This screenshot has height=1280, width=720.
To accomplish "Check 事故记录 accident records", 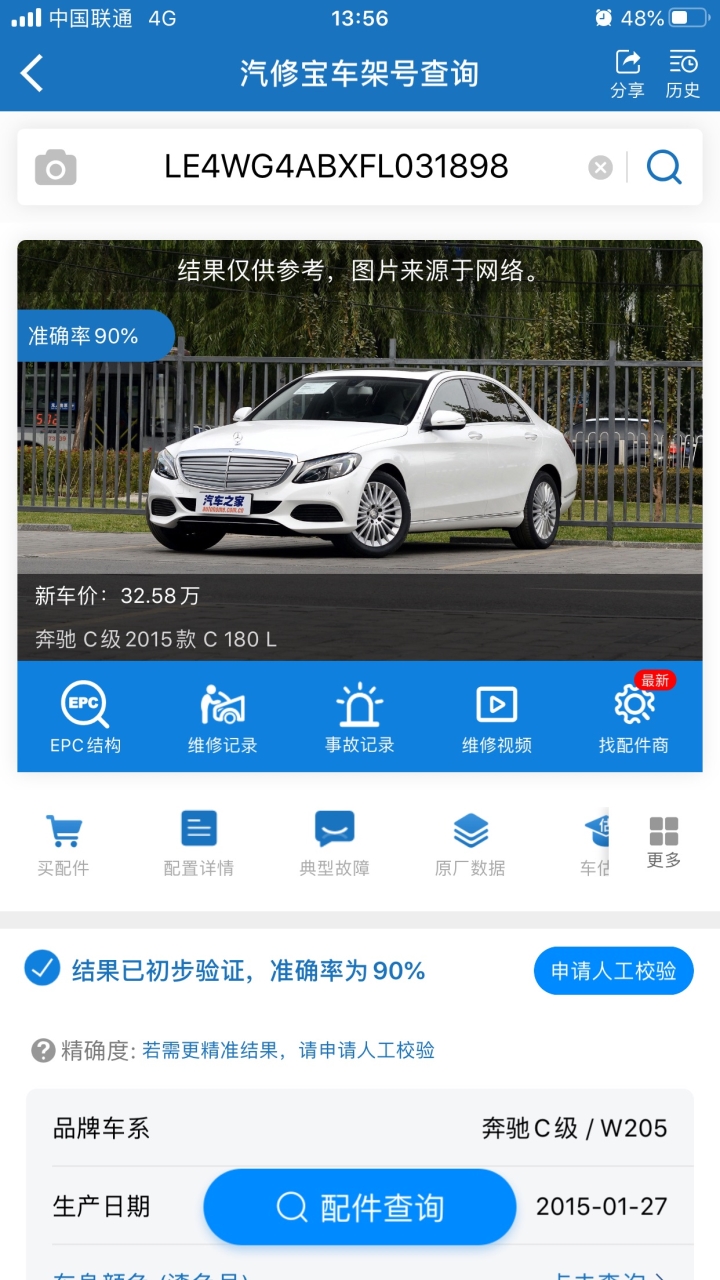I will pyautogui.click(x=360, y=717).
